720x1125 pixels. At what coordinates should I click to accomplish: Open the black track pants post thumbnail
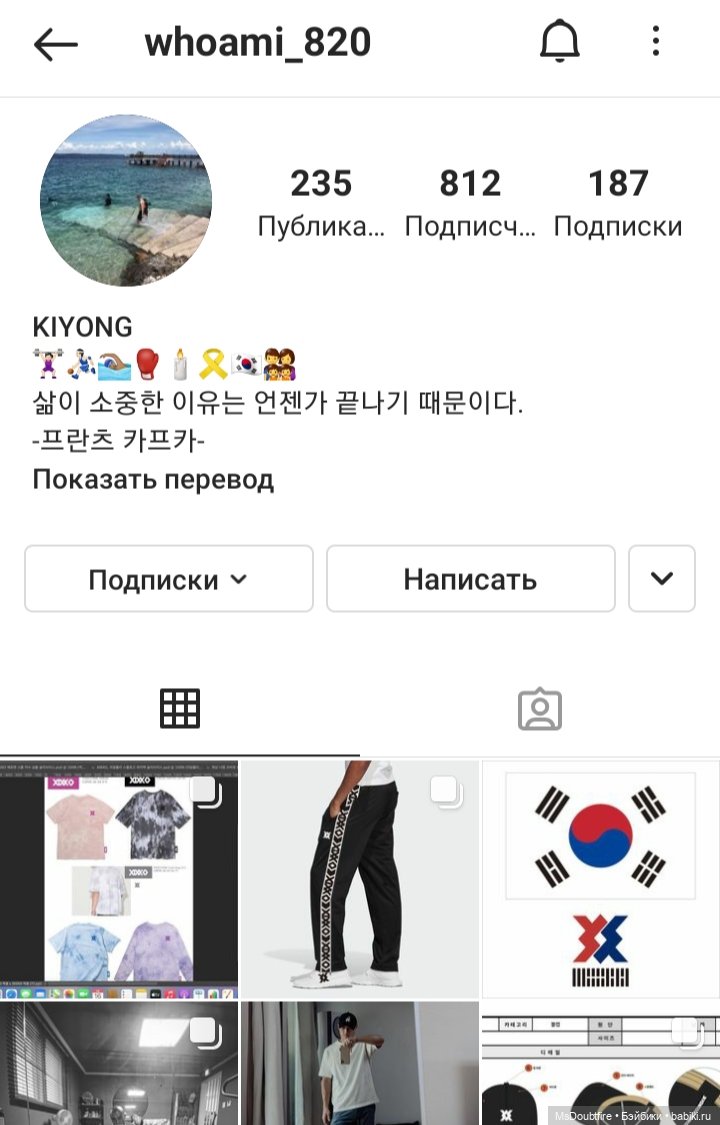[x=358, y=875]
